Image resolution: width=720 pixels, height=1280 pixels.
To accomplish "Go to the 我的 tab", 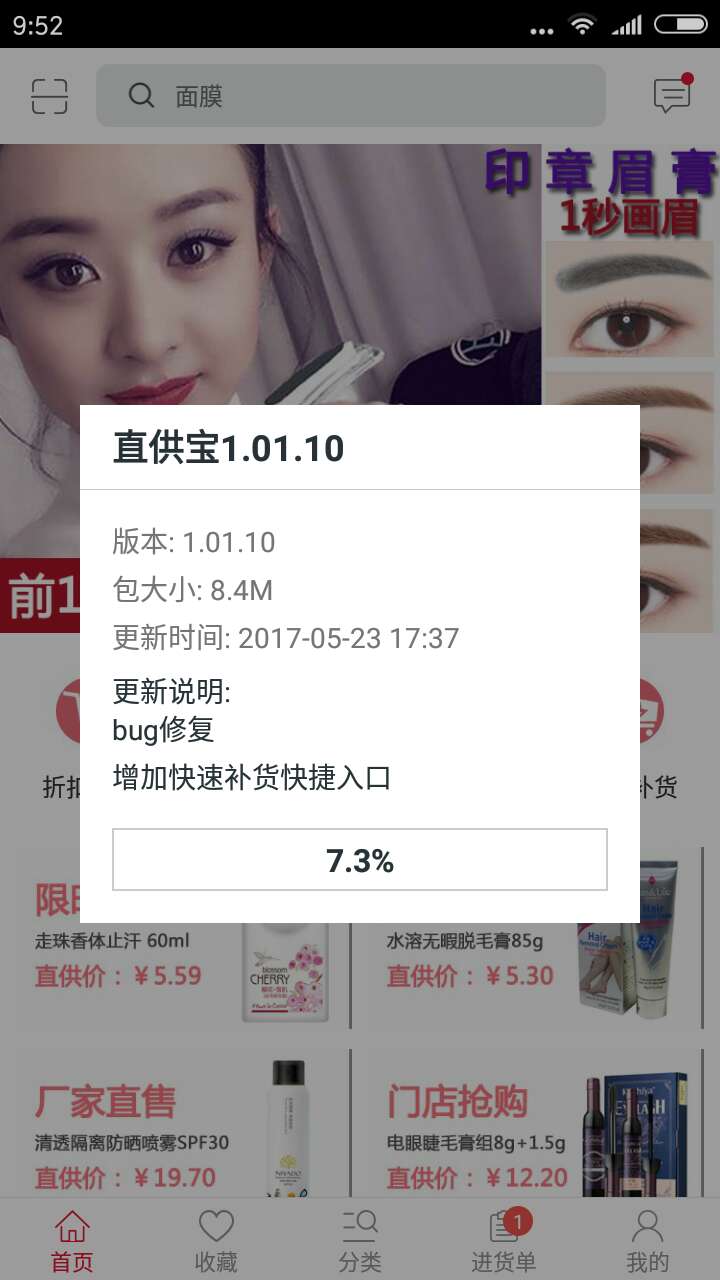I will pos(648,1240).
